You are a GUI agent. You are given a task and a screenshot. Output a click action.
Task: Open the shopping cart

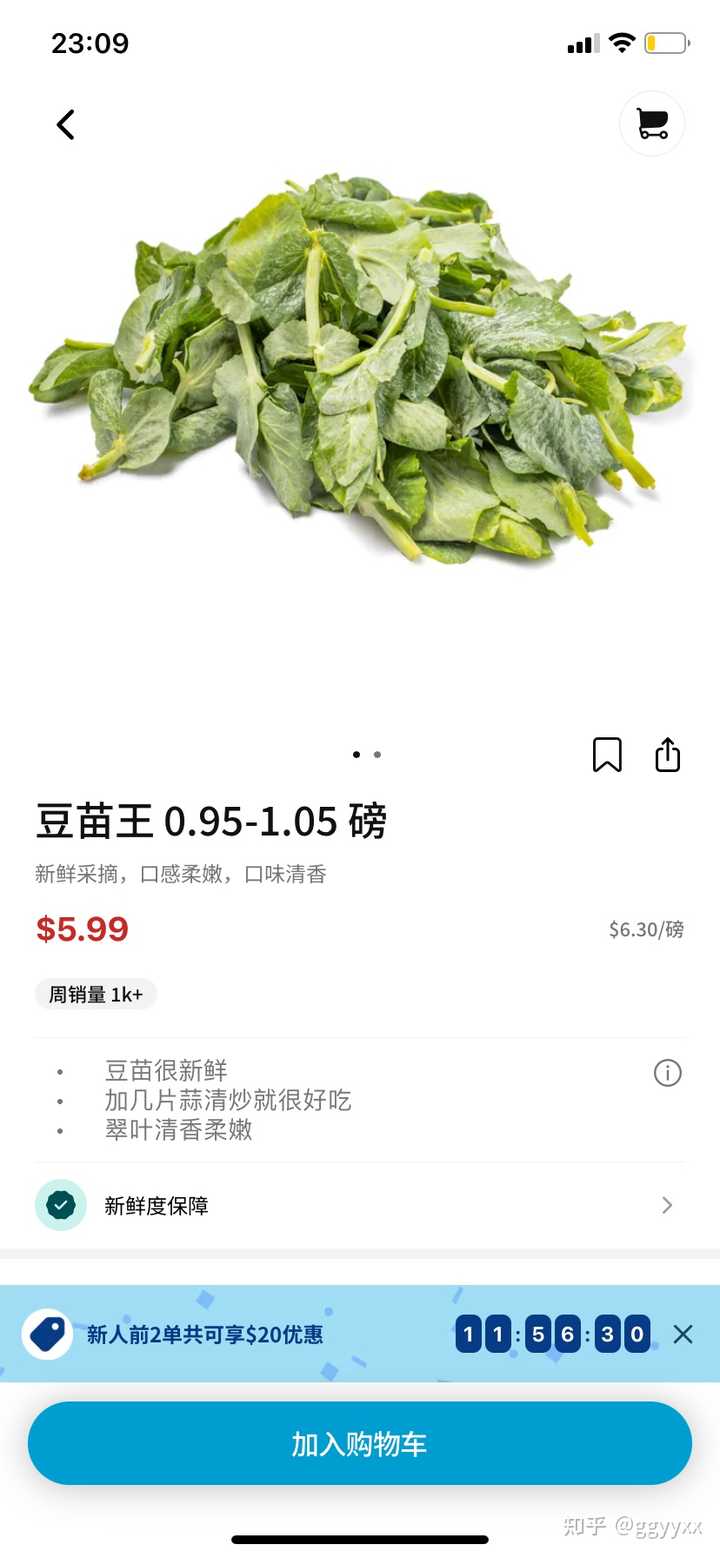coord(652,124)
